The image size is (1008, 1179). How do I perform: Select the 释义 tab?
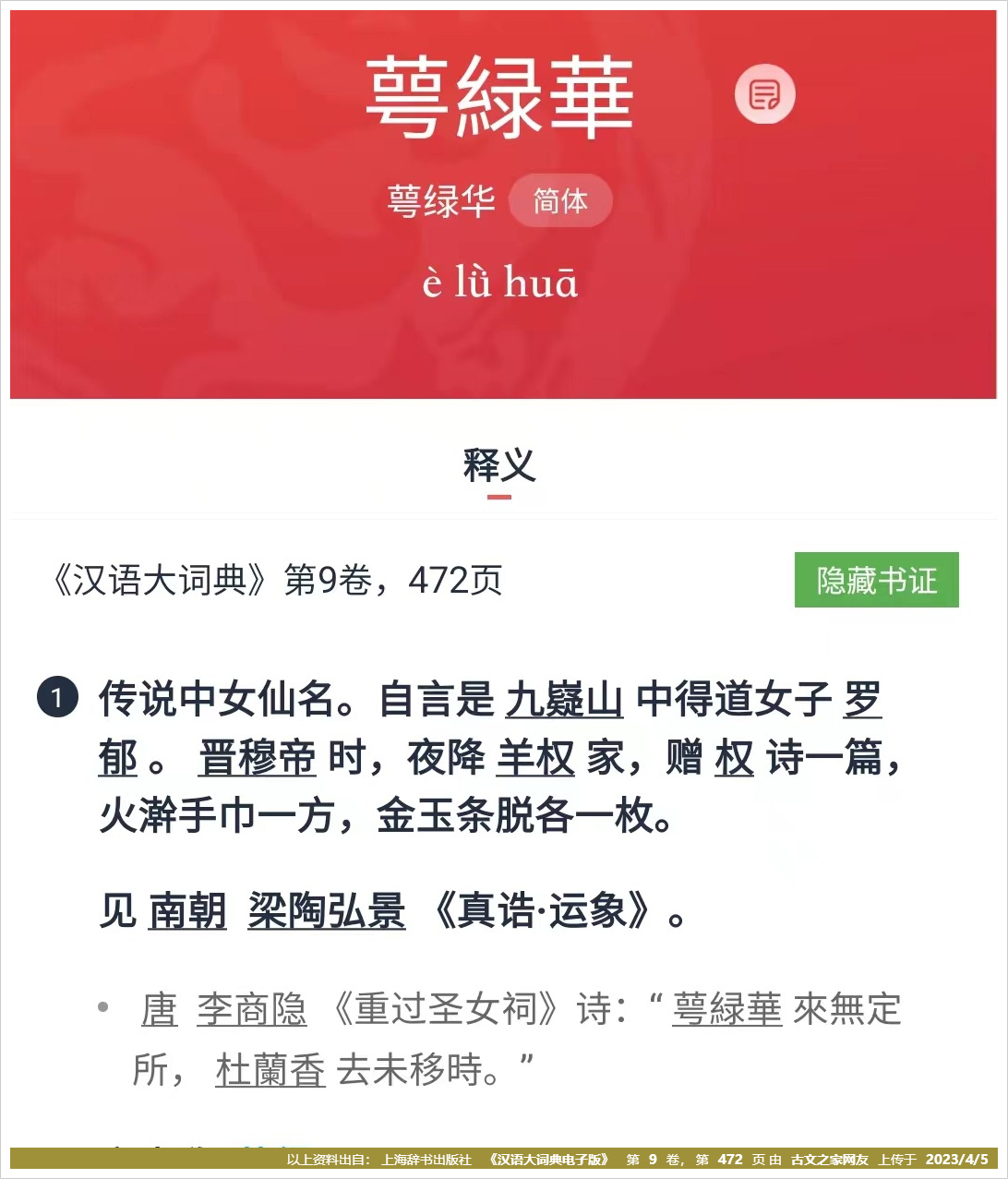499,466
